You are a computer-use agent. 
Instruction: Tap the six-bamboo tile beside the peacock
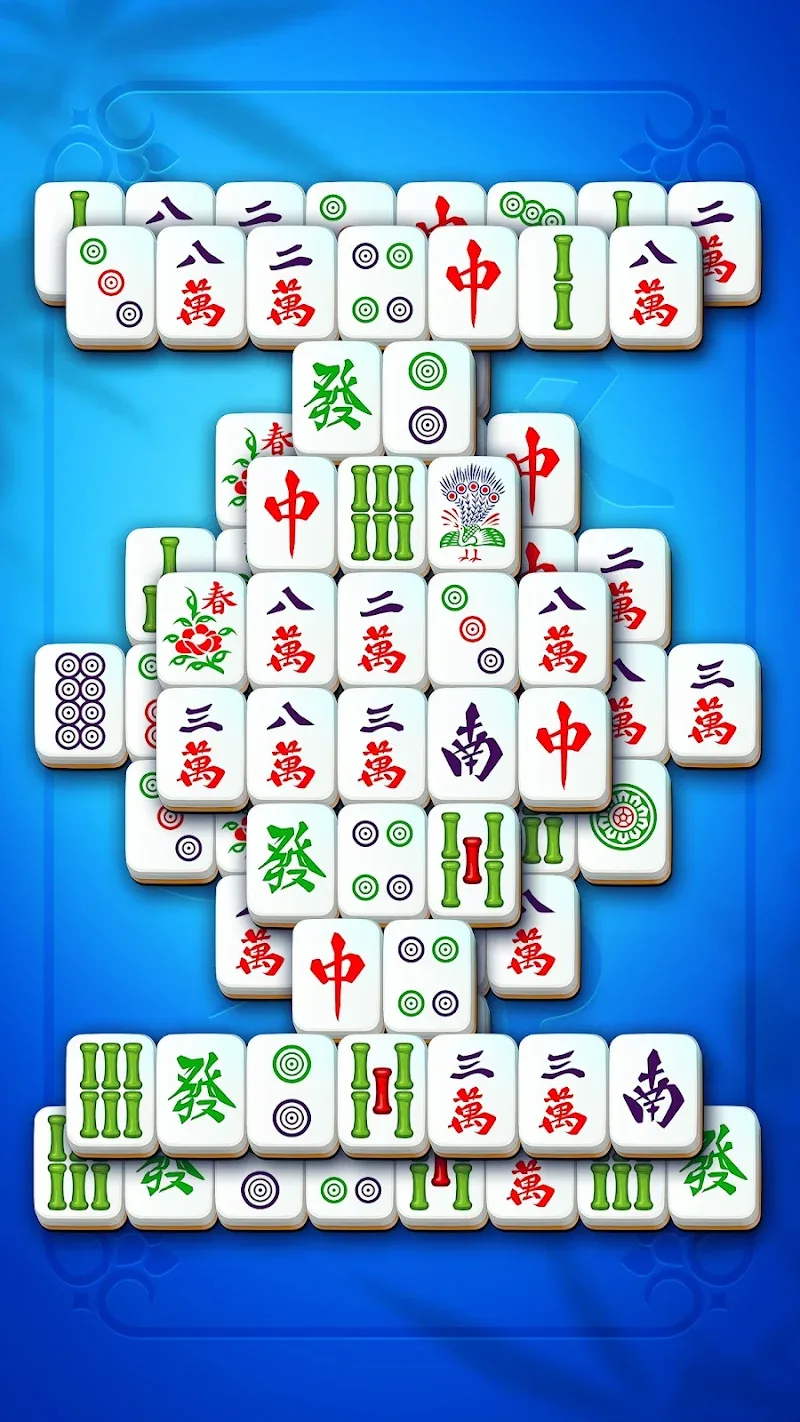(x=383, y=512)
